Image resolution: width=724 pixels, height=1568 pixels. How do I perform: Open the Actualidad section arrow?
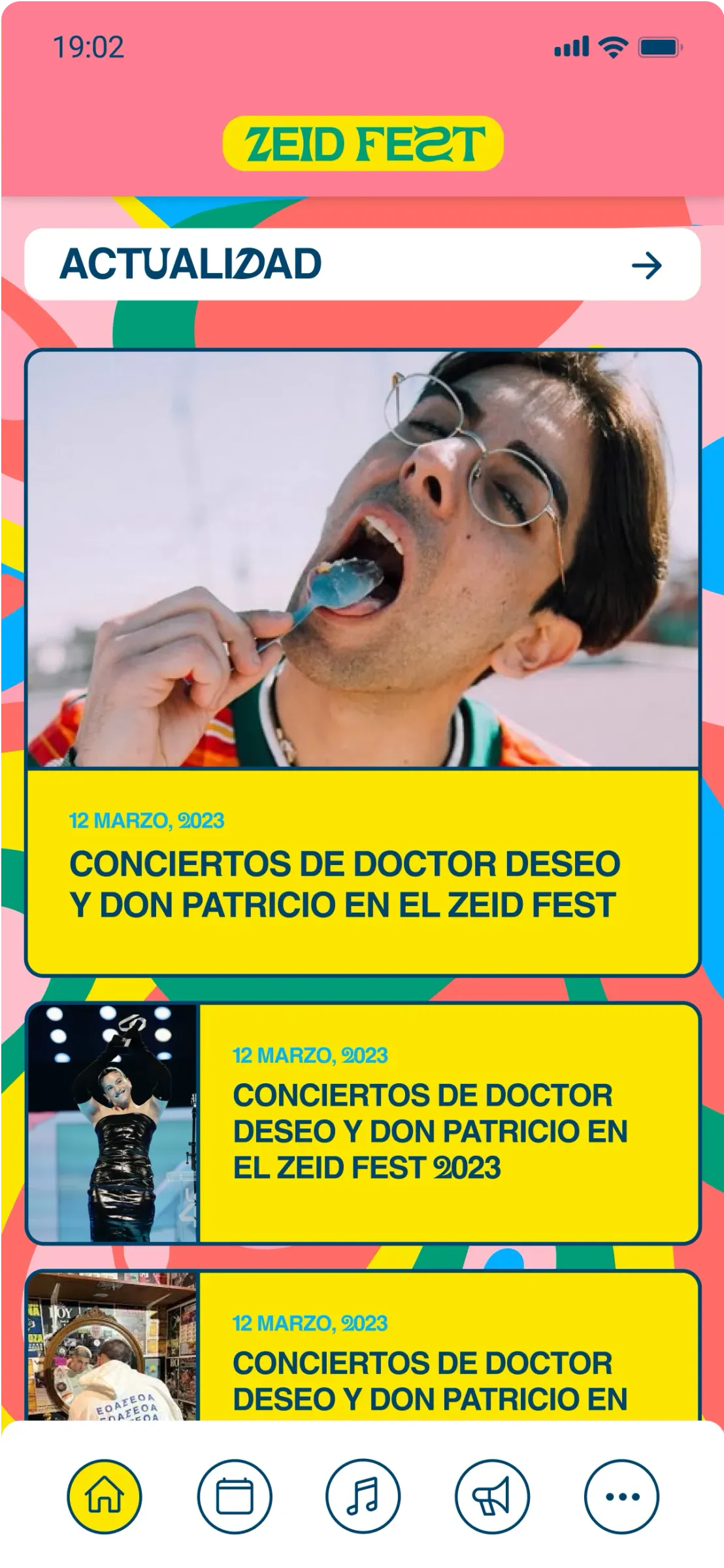point(646,265)
